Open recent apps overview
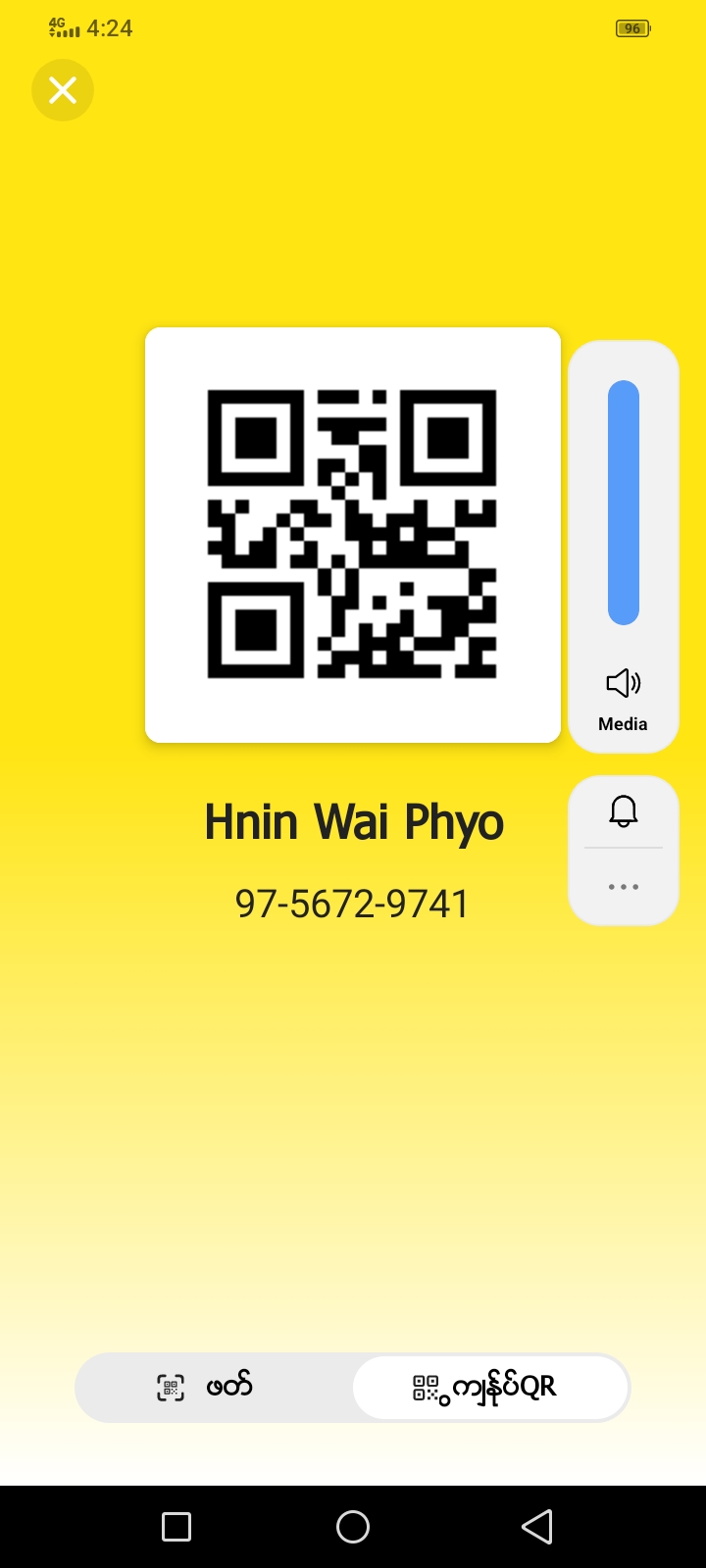The image size is (706, 1568). pyautogui.click(x=176, y=1526)
